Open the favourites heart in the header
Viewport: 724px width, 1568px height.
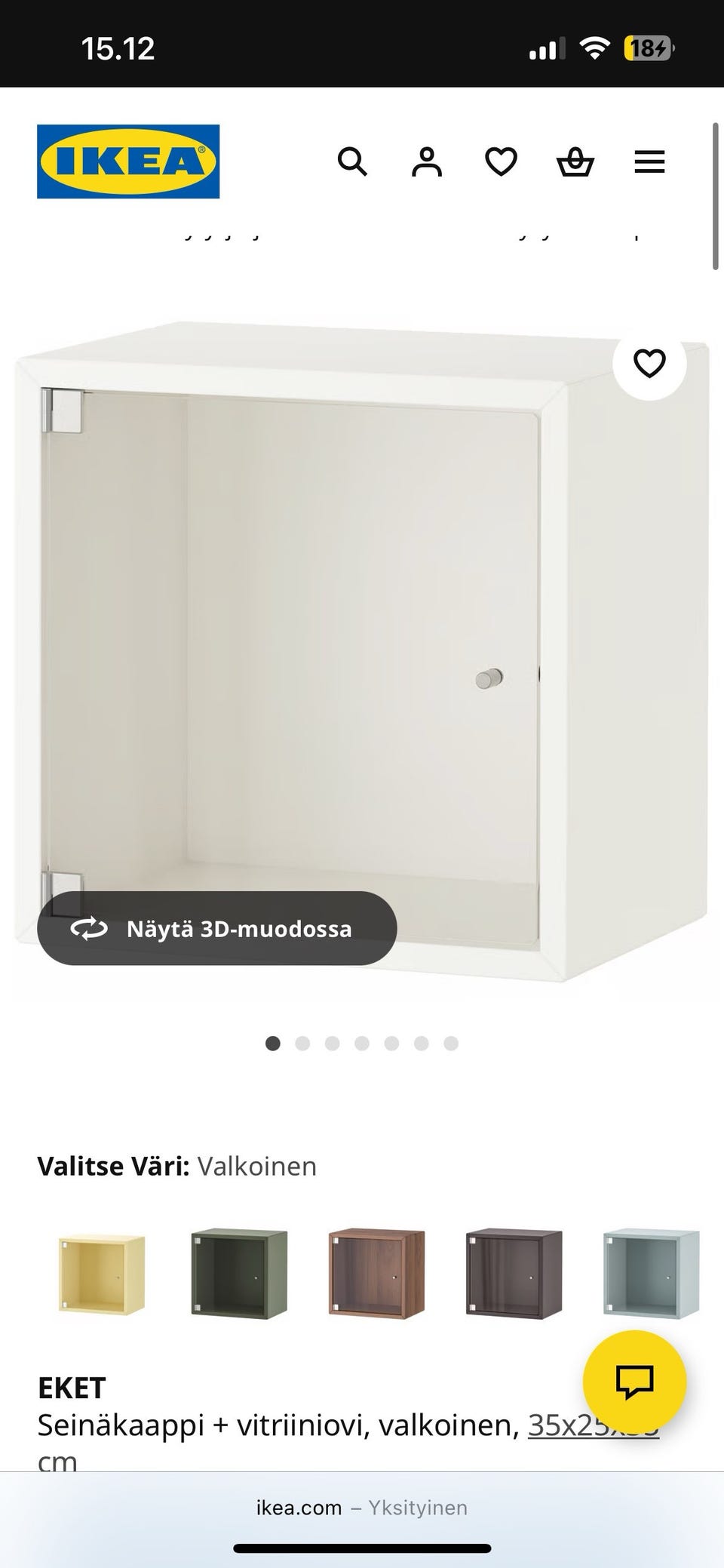coord(501,161)
